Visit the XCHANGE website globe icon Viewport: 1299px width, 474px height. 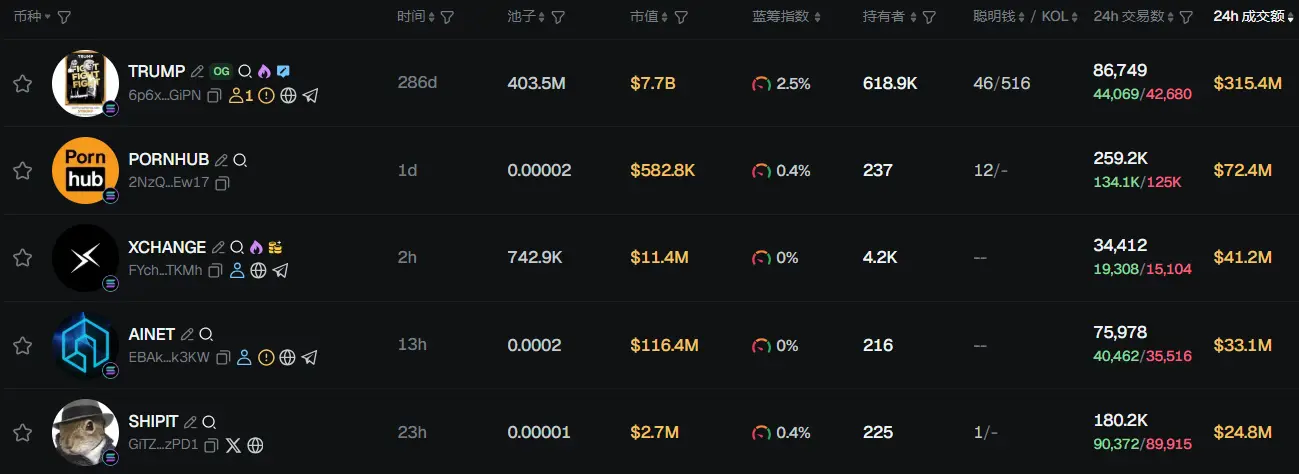[x=259, y=270]
